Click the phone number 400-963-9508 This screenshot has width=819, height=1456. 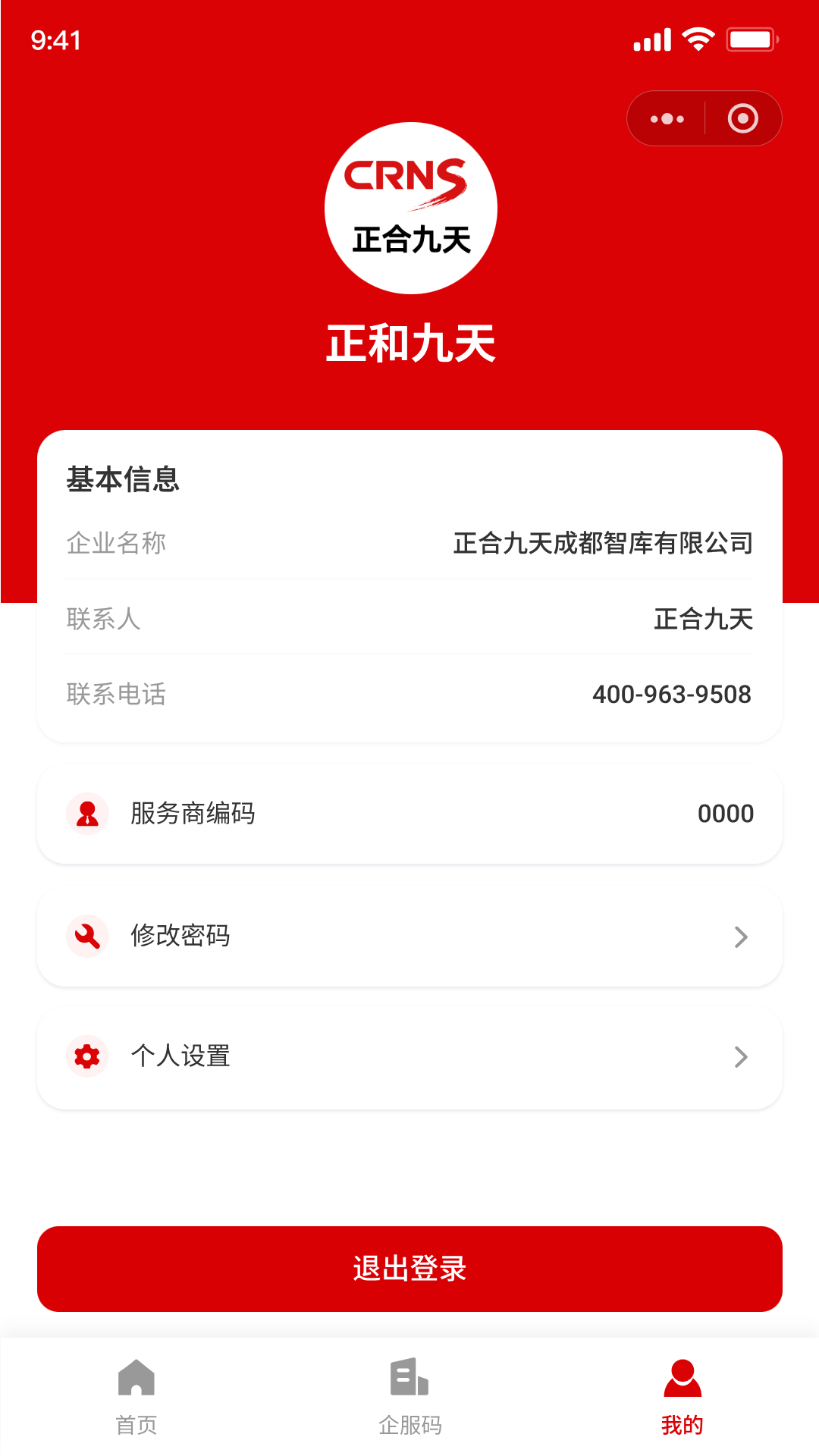pos(672,694)
